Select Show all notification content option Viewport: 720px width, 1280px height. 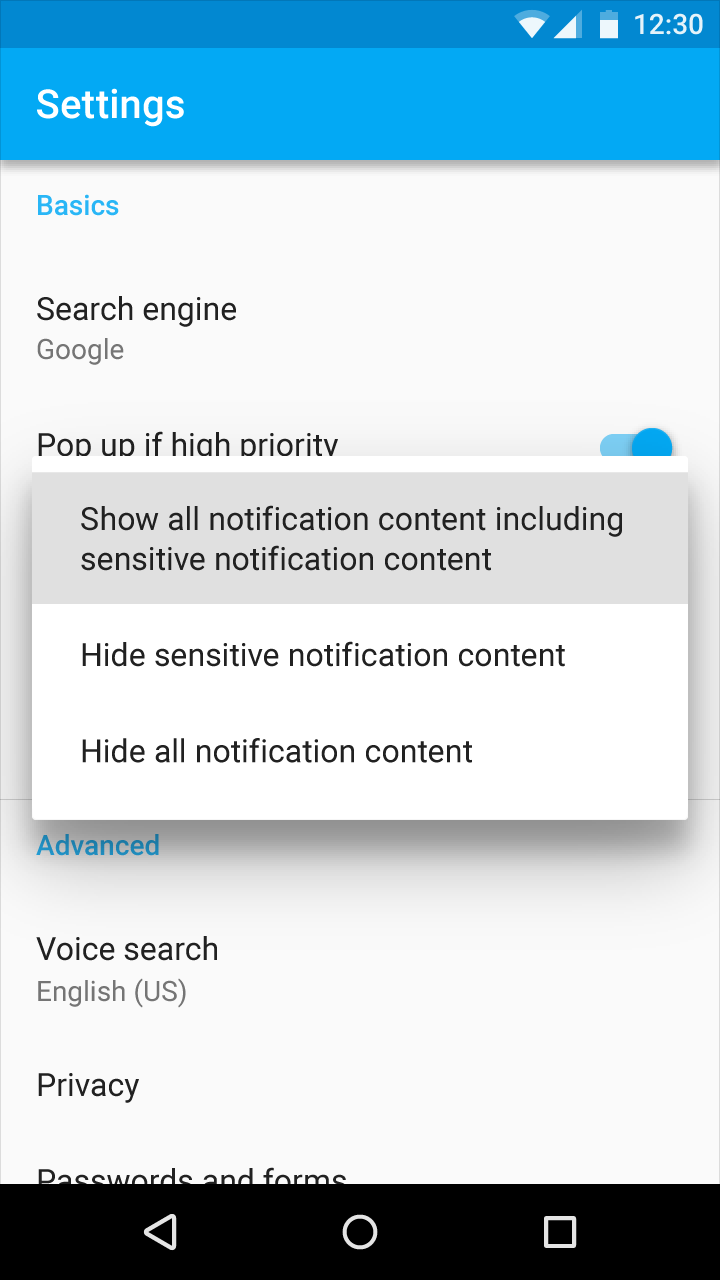click(x=360, y=538)
